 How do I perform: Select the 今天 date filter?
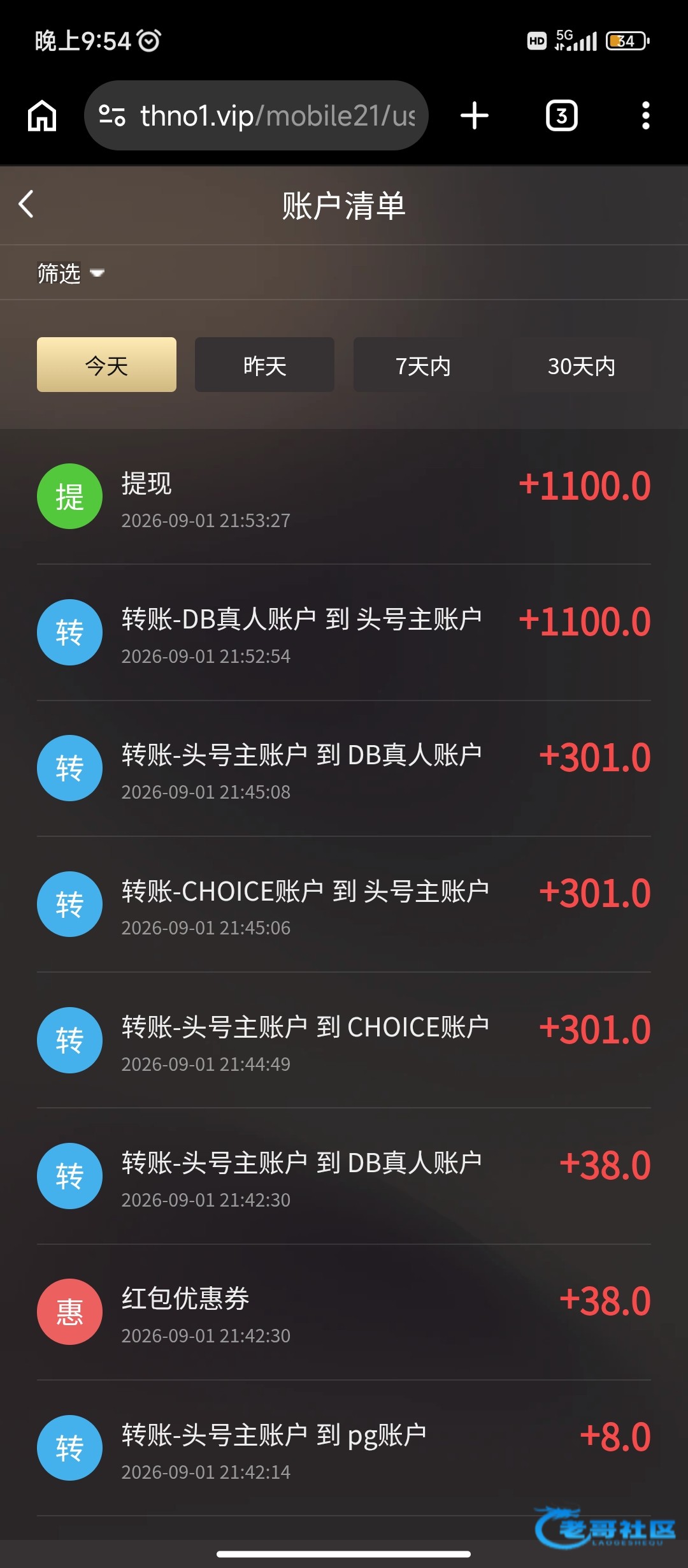(106, 365)
